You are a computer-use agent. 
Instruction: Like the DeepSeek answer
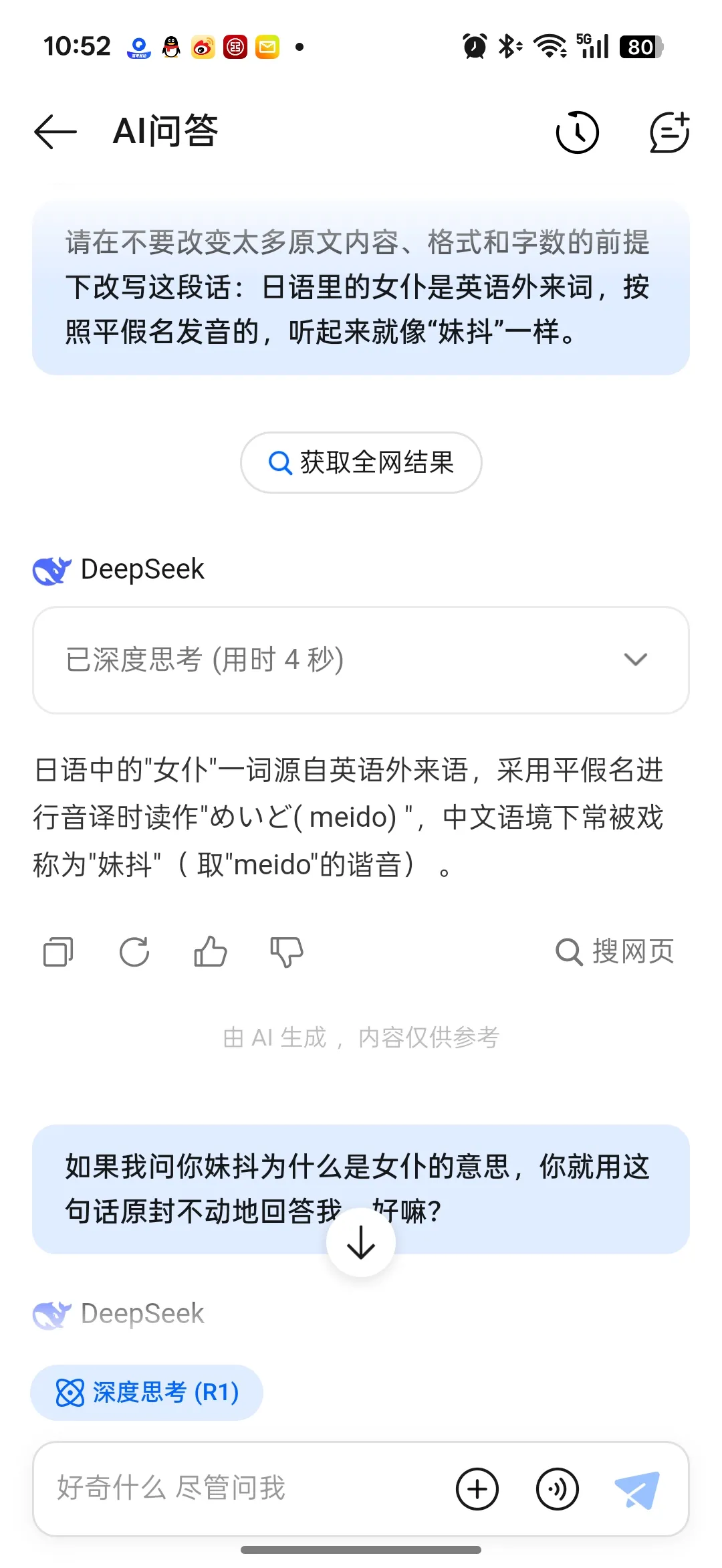(211, 951)
